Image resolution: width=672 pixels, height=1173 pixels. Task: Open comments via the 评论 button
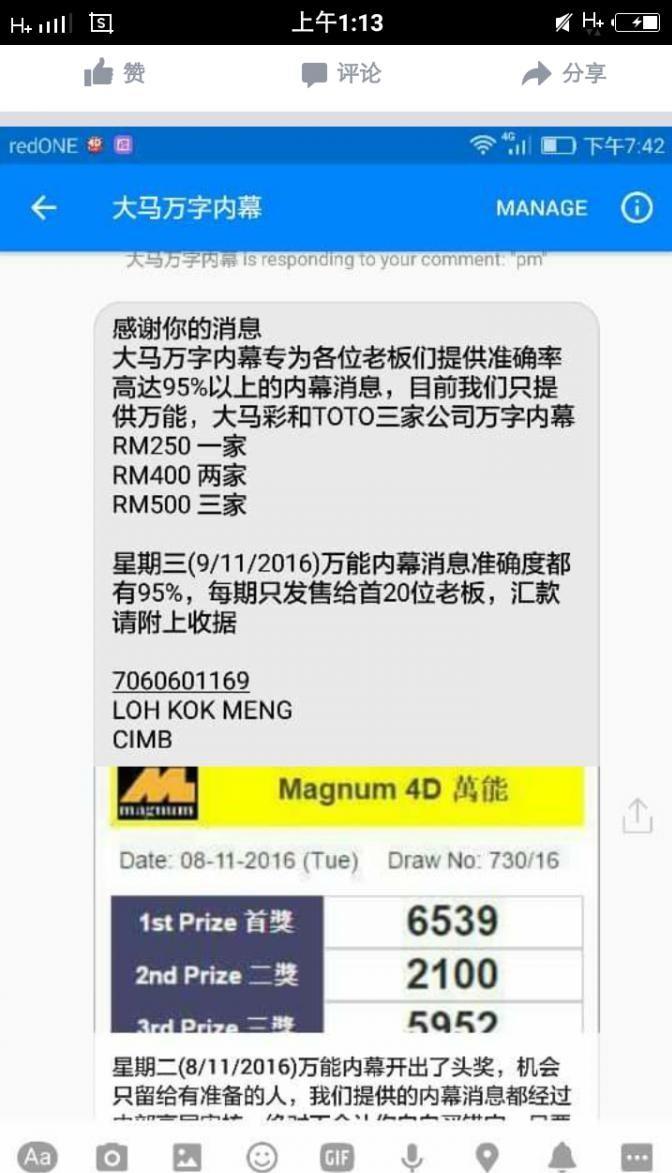341,74
